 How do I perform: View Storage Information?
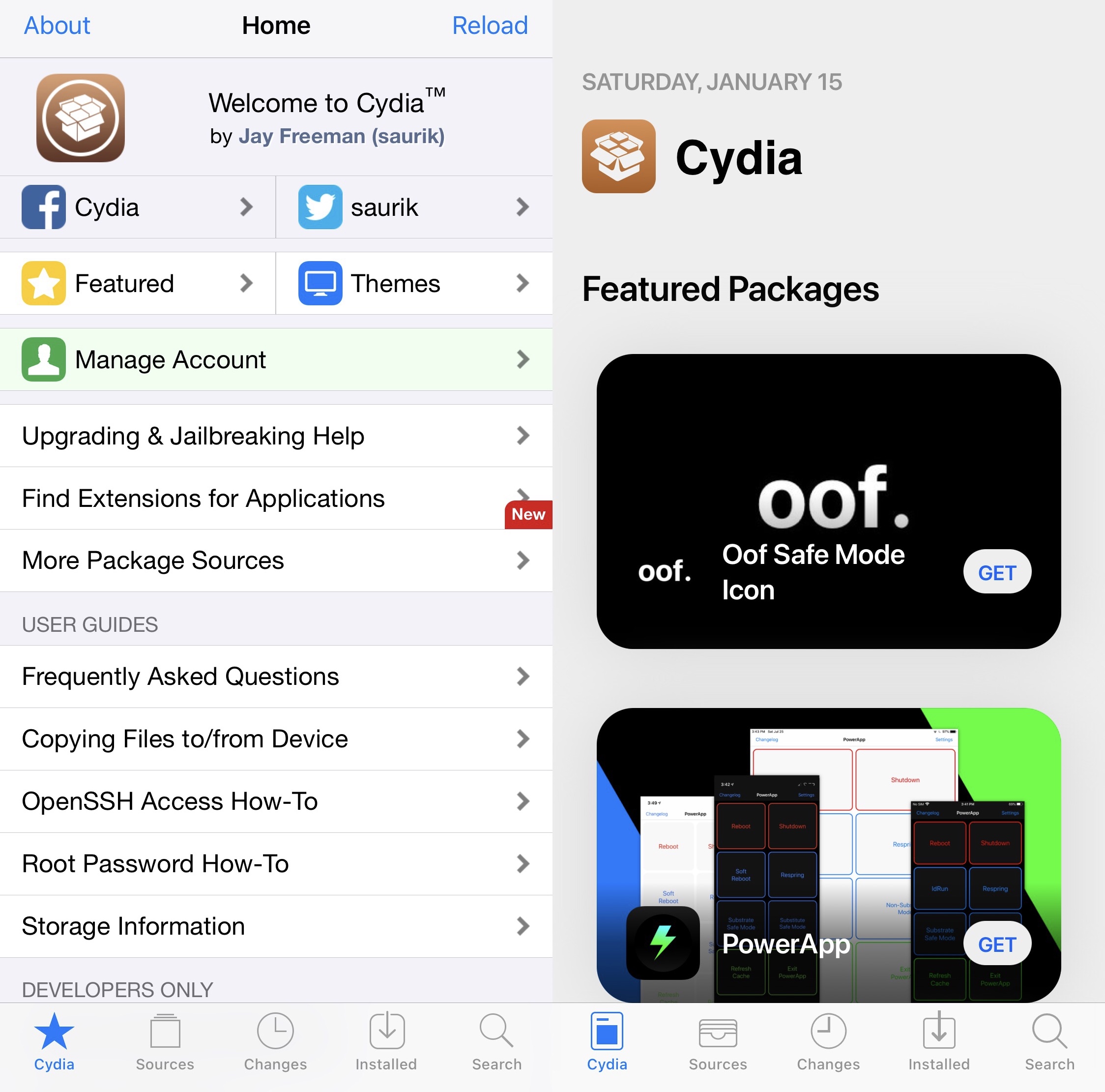(x=276, y=926)
